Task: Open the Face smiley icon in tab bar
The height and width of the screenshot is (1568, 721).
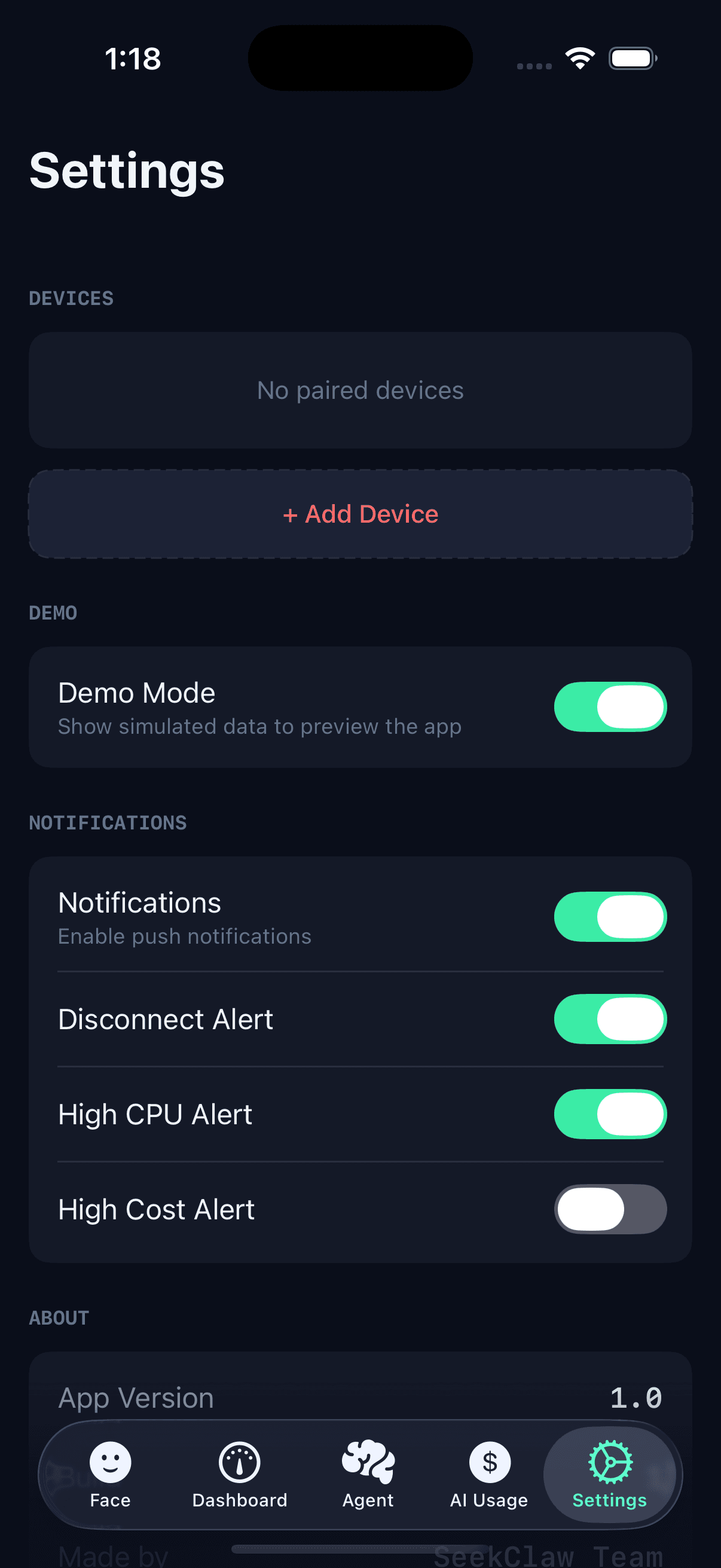Action: click(x=110, y=1461)
